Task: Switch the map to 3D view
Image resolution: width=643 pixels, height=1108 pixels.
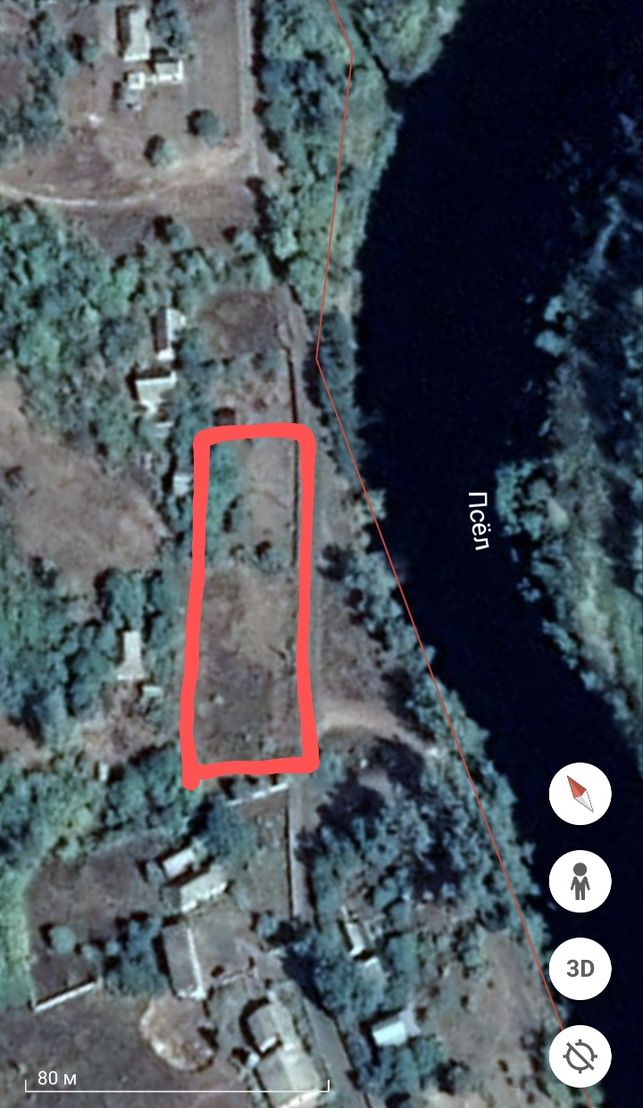Action: tap(580, 969)
